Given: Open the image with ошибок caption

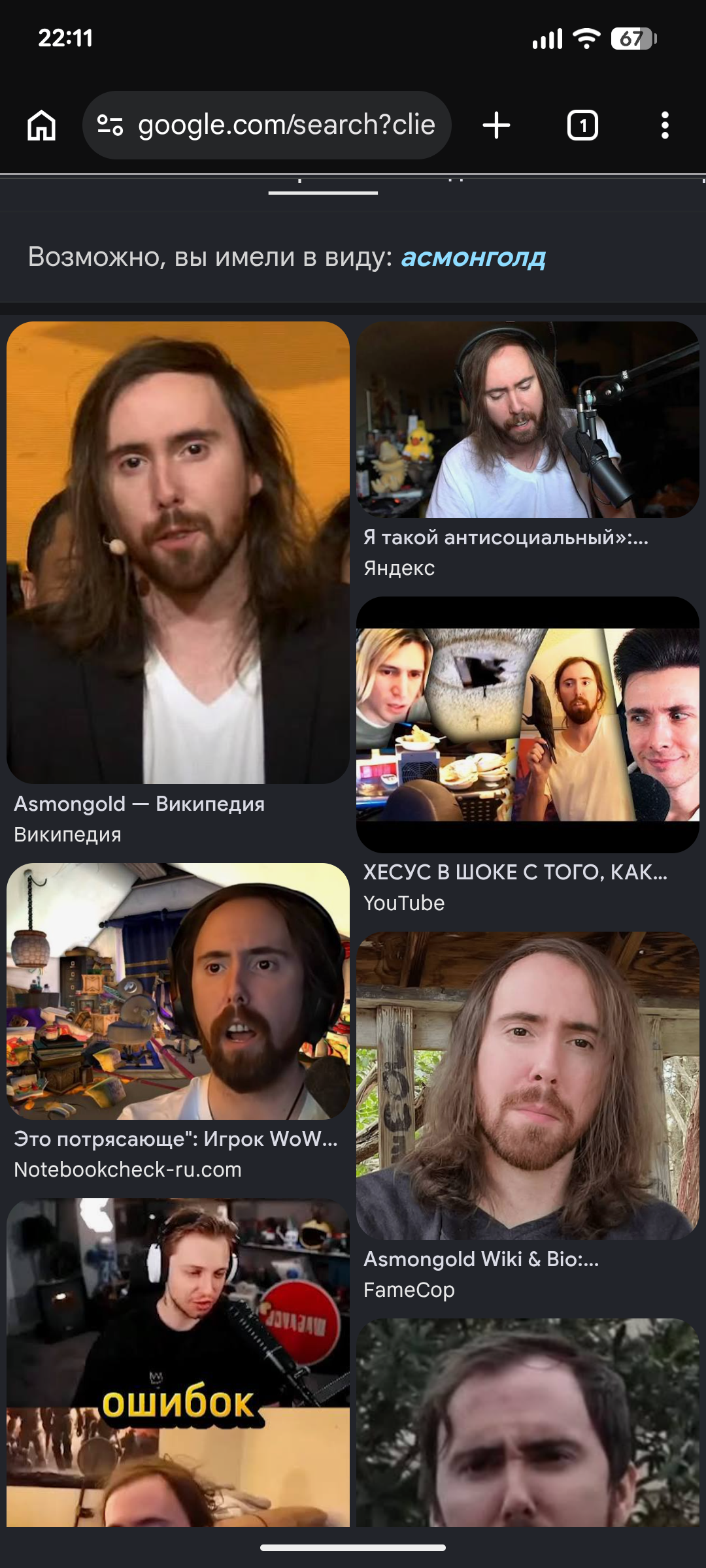Looking at the screenshot, I should point(178,1362).
